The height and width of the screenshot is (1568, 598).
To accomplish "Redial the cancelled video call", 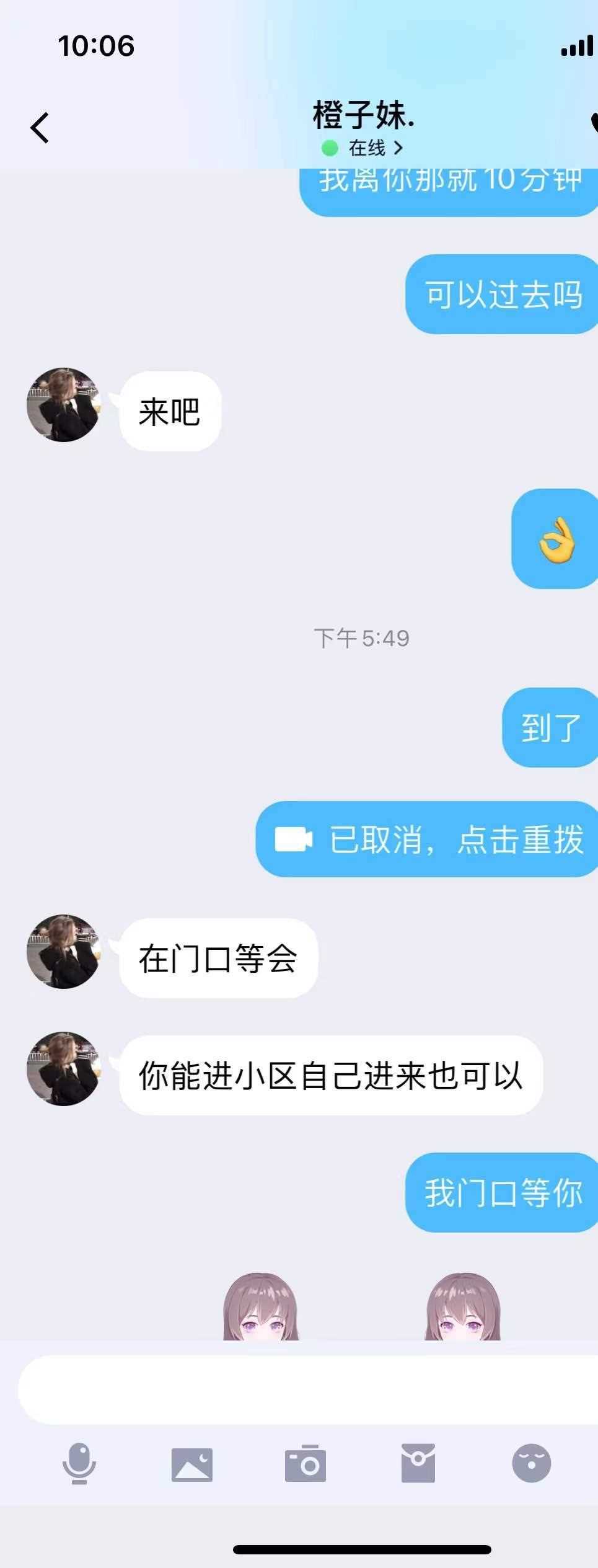I will point(429,839).
